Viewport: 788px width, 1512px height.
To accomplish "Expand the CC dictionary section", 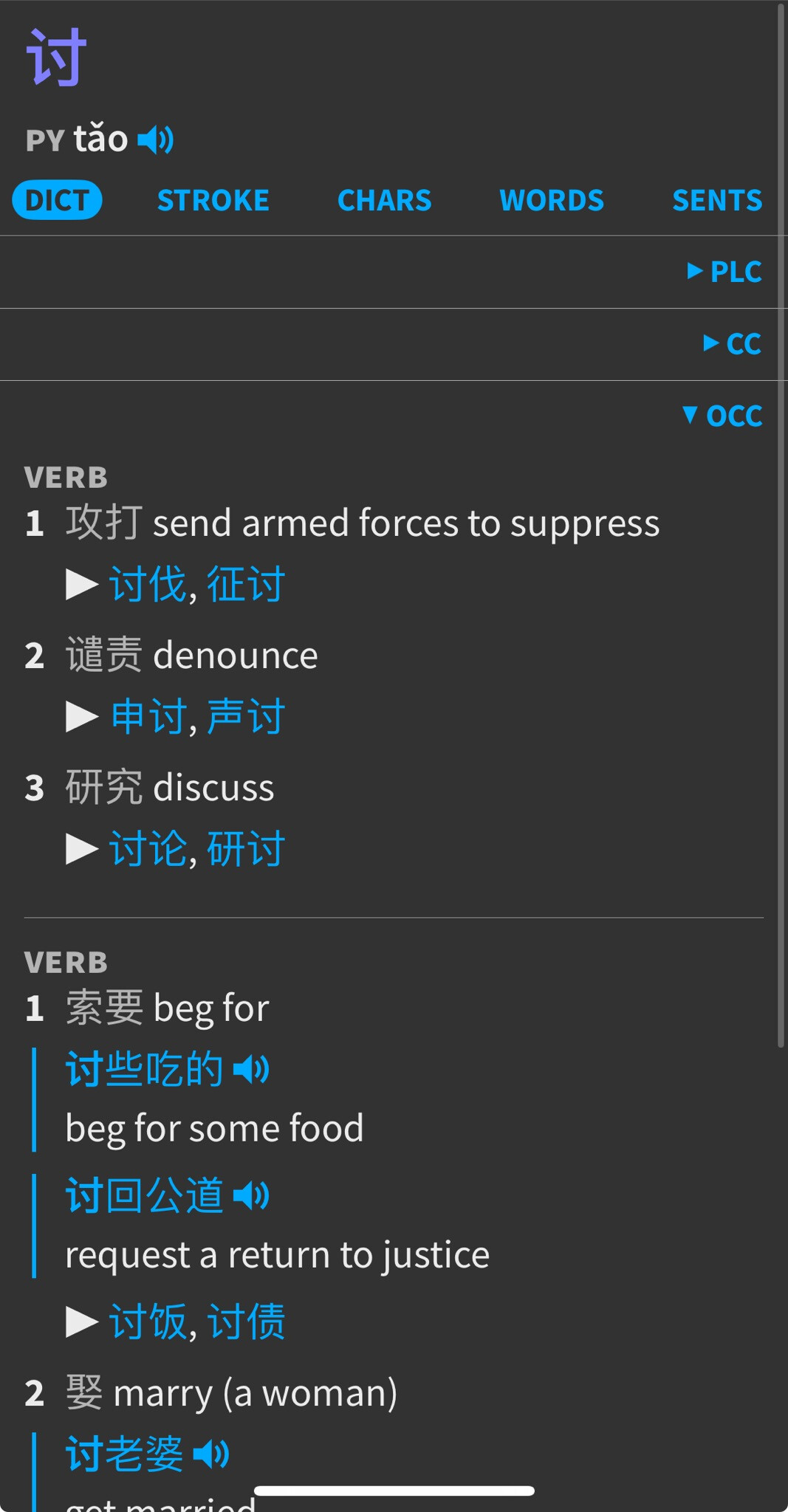I will [x=732, y=343].
